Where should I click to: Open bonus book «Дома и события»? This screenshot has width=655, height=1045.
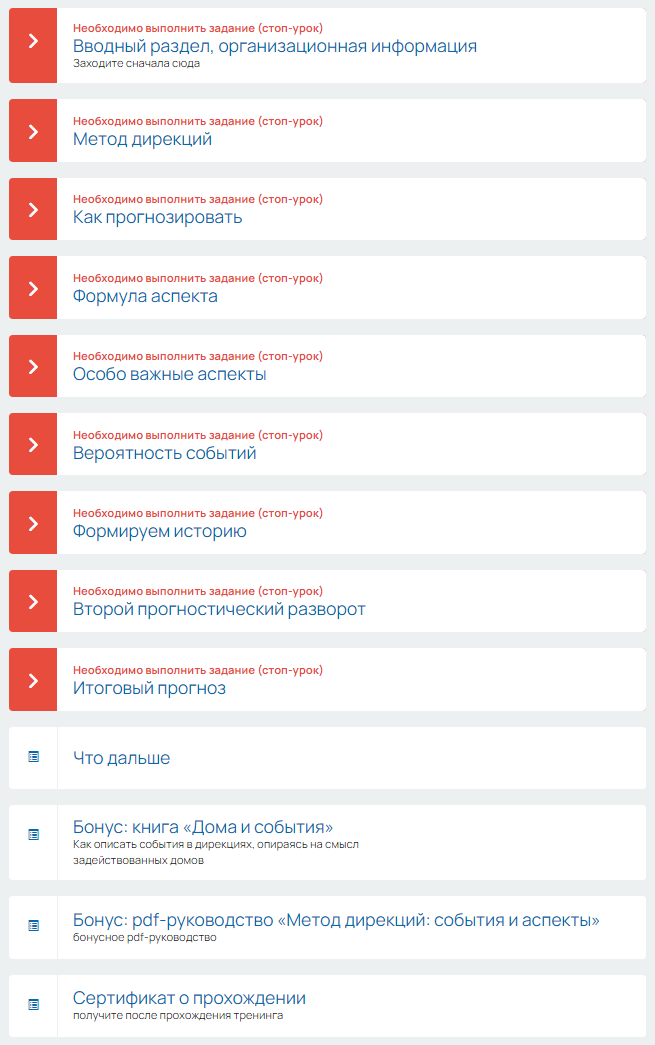coord(203,827)
